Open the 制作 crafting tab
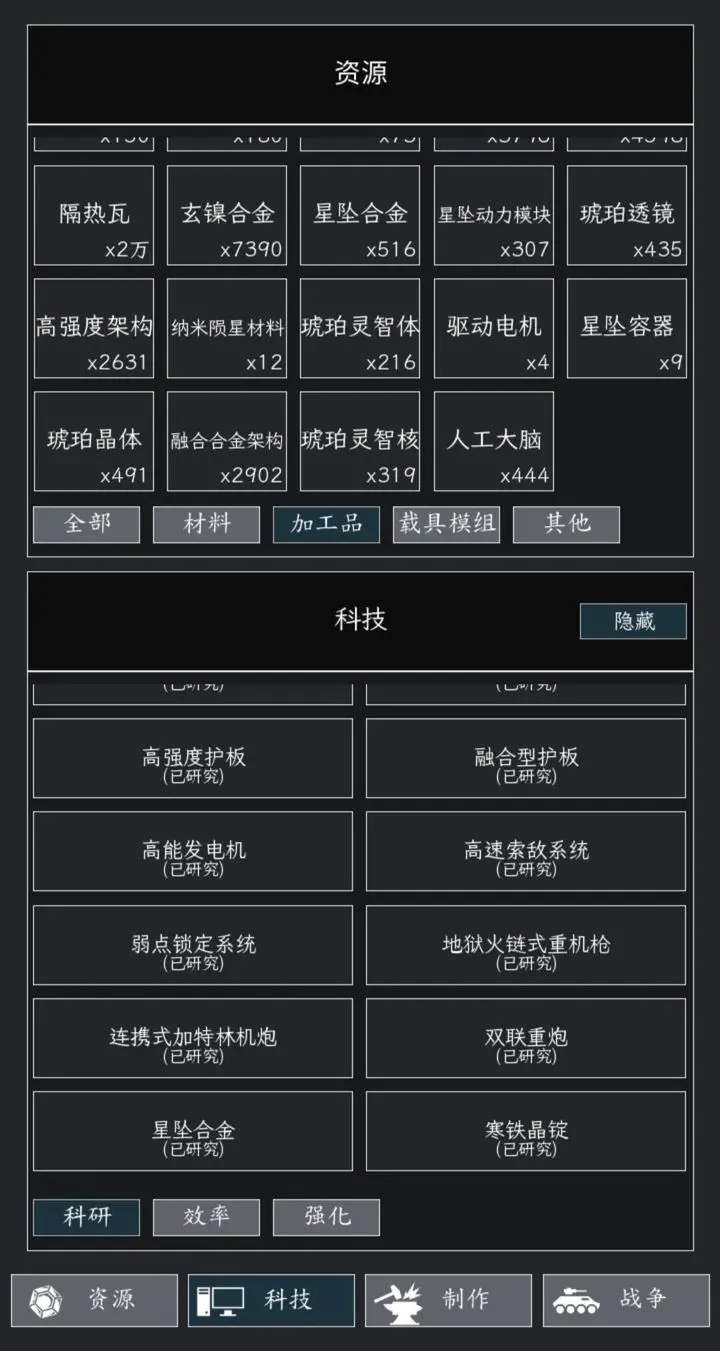 point(448,1300)
